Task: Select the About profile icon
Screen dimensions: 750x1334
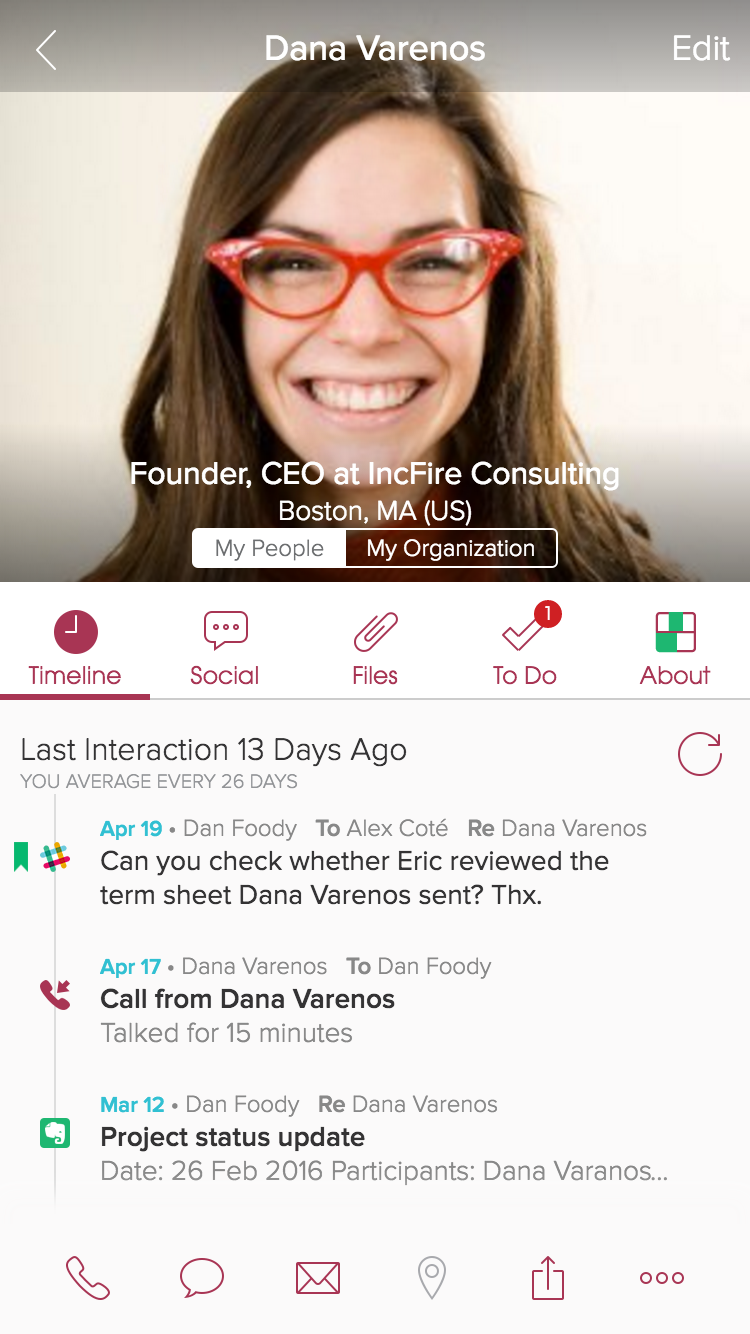Action: point(675,631)
